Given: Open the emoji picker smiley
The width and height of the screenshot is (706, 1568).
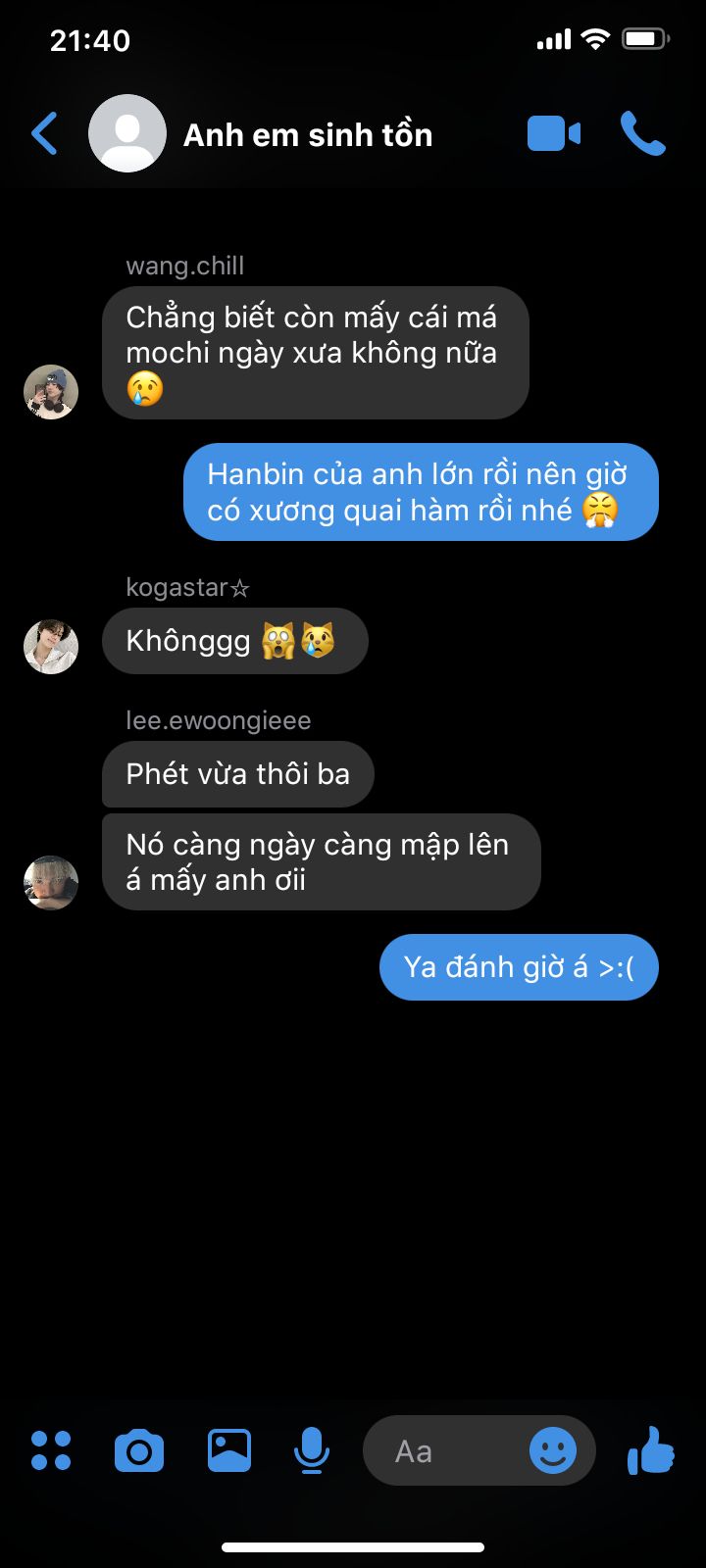Looking at the screenshot, I should [553, 1450].
